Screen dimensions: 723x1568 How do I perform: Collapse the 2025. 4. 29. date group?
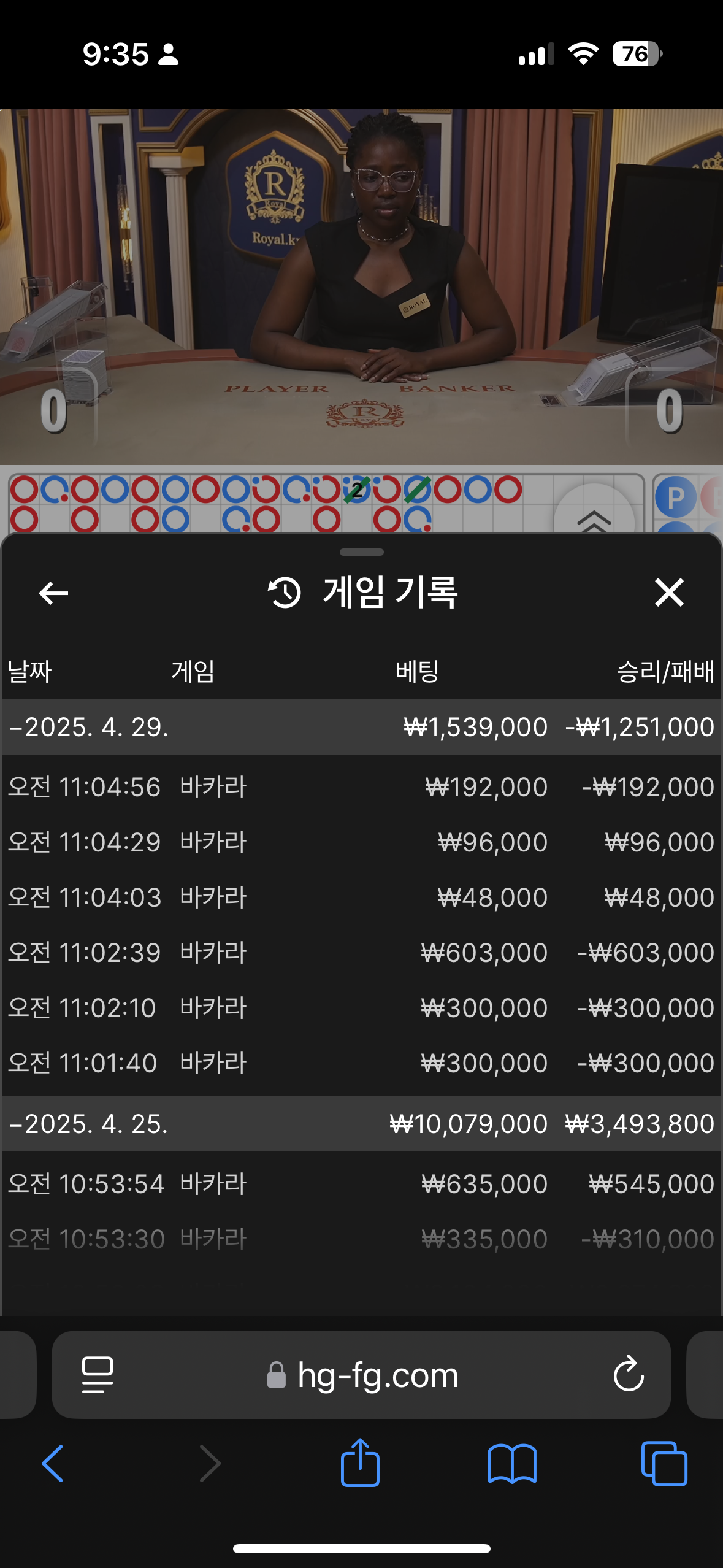[x=361, y=727]
